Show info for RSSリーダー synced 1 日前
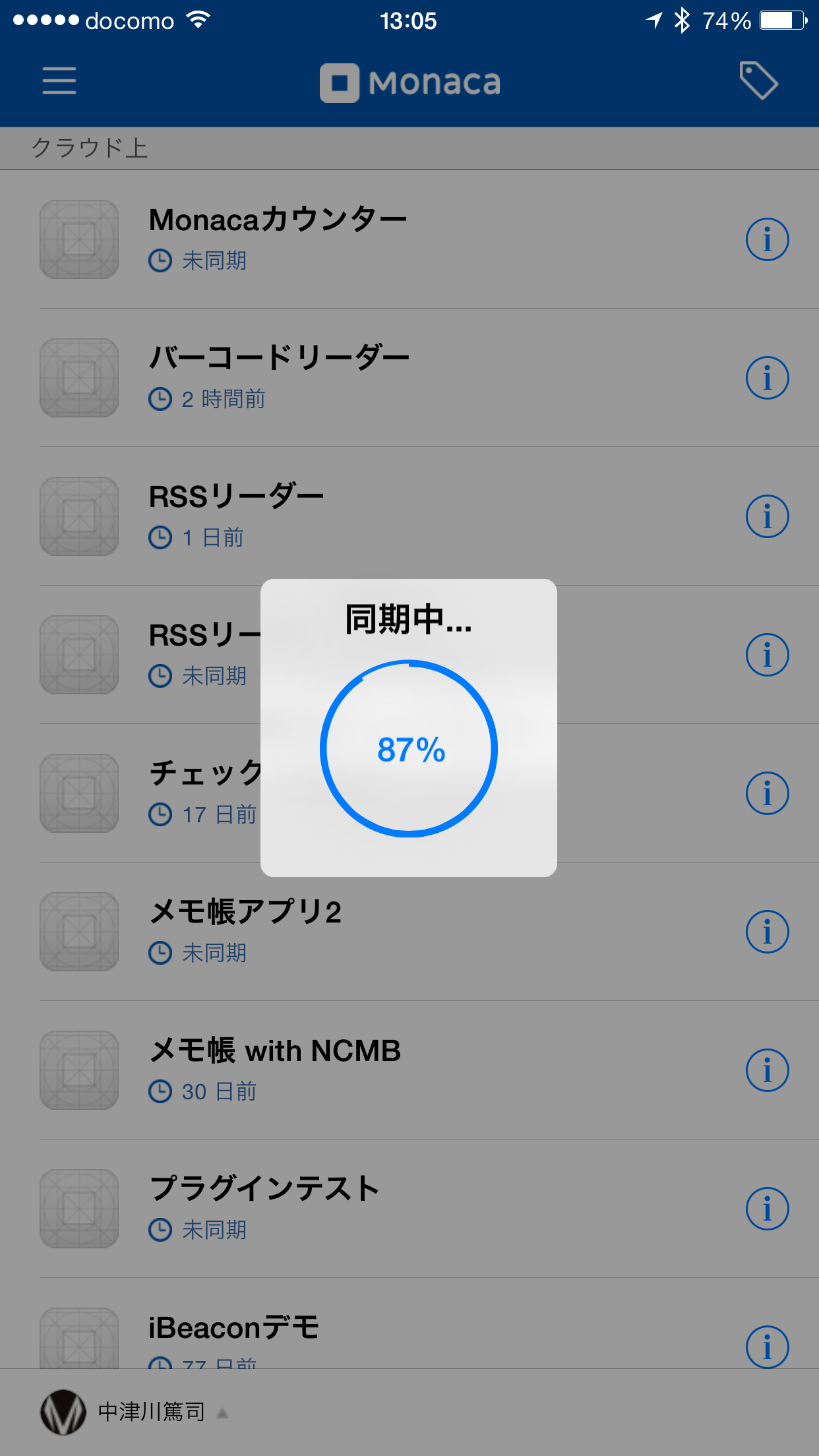Image resolution: width=819 pixels, height=1456 pixels. (x=767, y=516)
